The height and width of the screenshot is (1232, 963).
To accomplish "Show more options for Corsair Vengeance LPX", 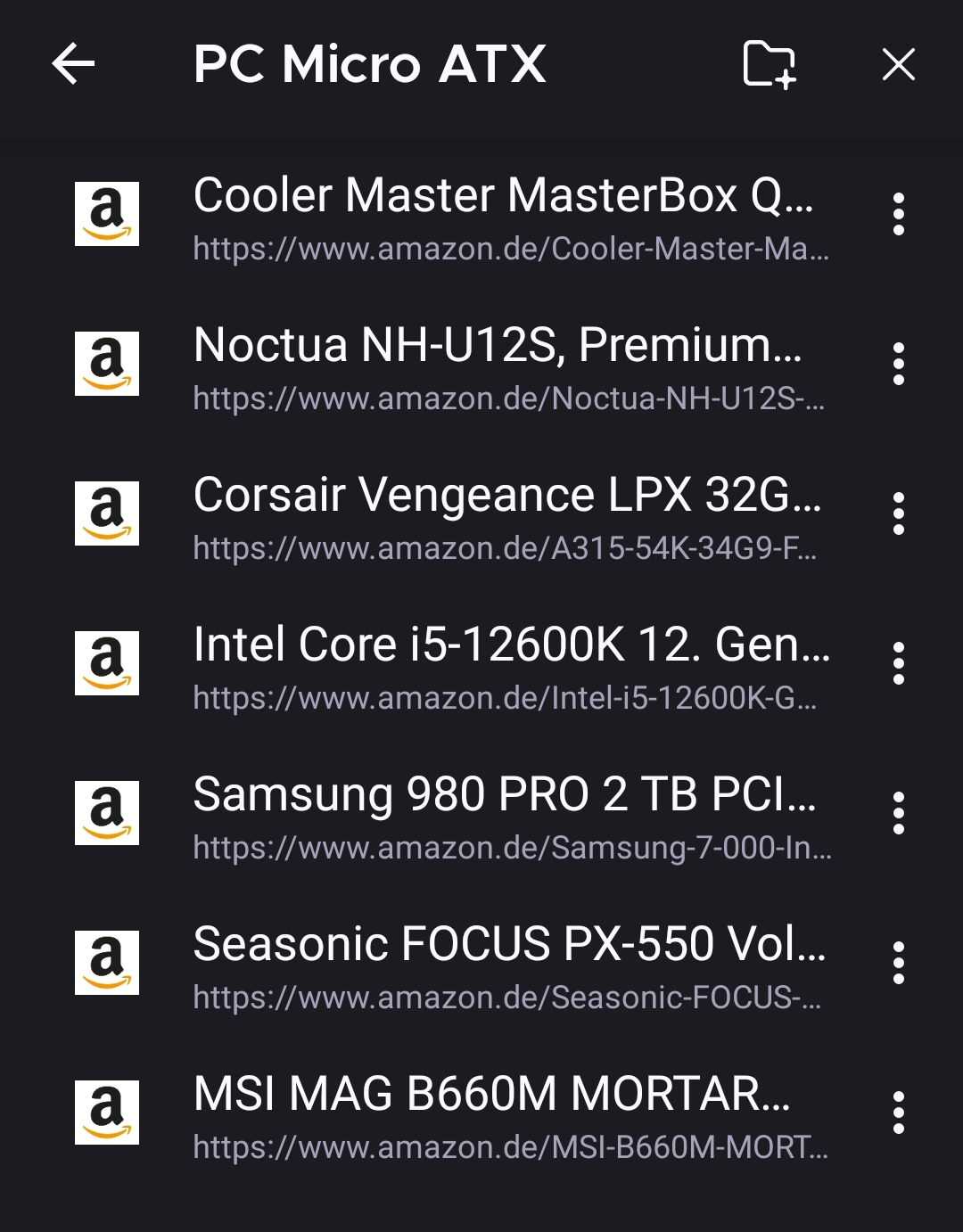I will pyautogui.click(x=898, y=513).
